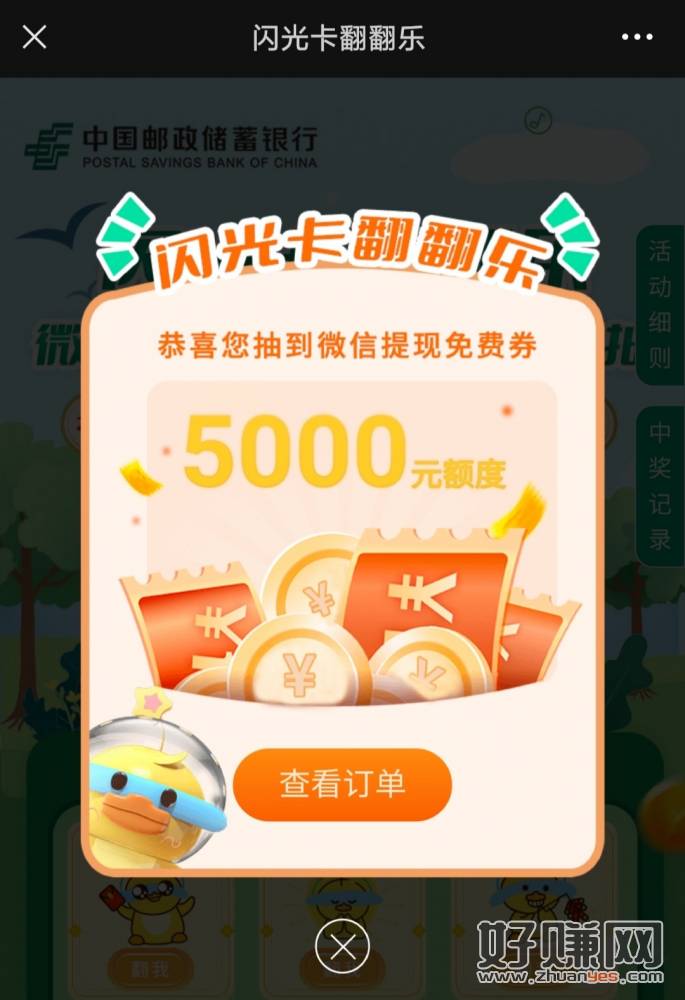Open the three-dot overflow menu

tap(637, 38)
